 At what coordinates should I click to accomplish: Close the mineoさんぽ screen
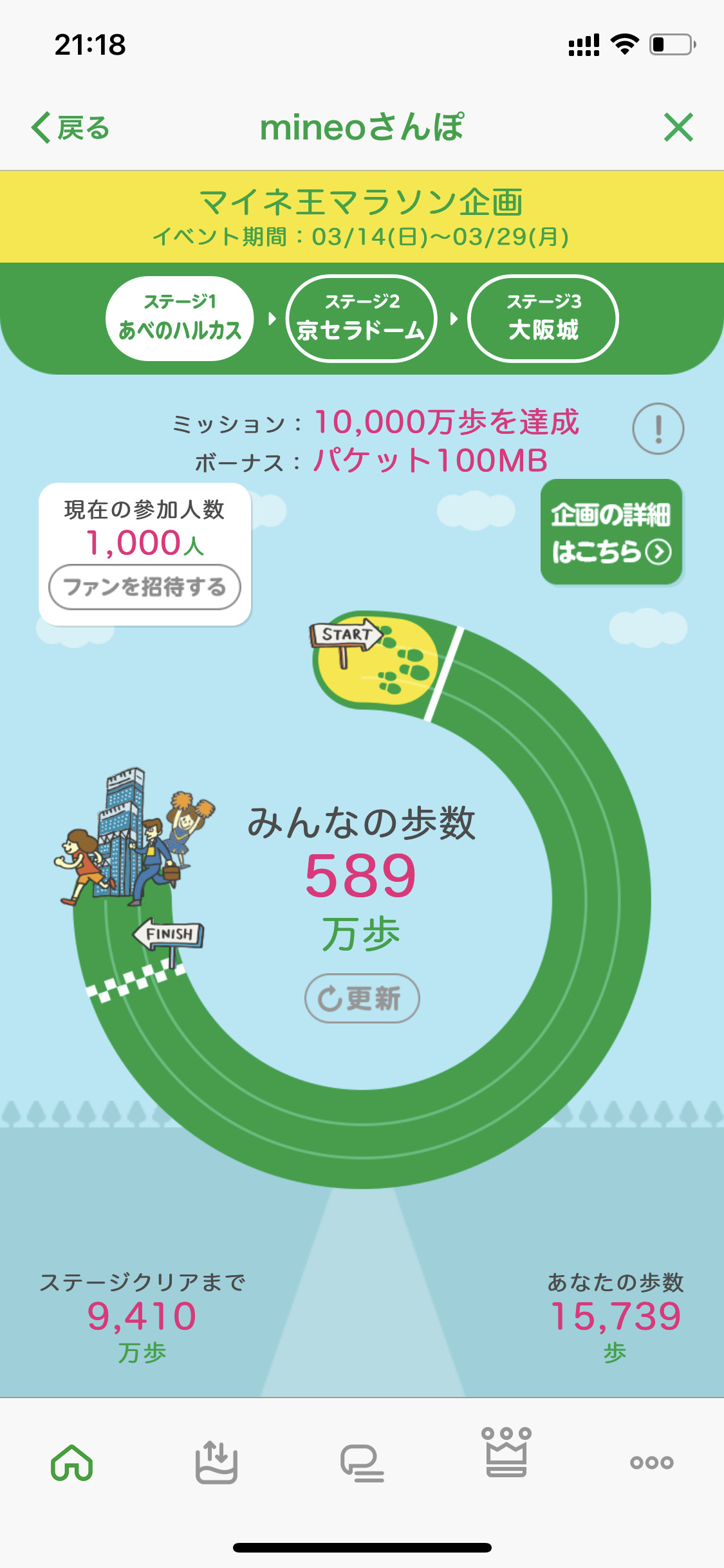tap(678, 127)
